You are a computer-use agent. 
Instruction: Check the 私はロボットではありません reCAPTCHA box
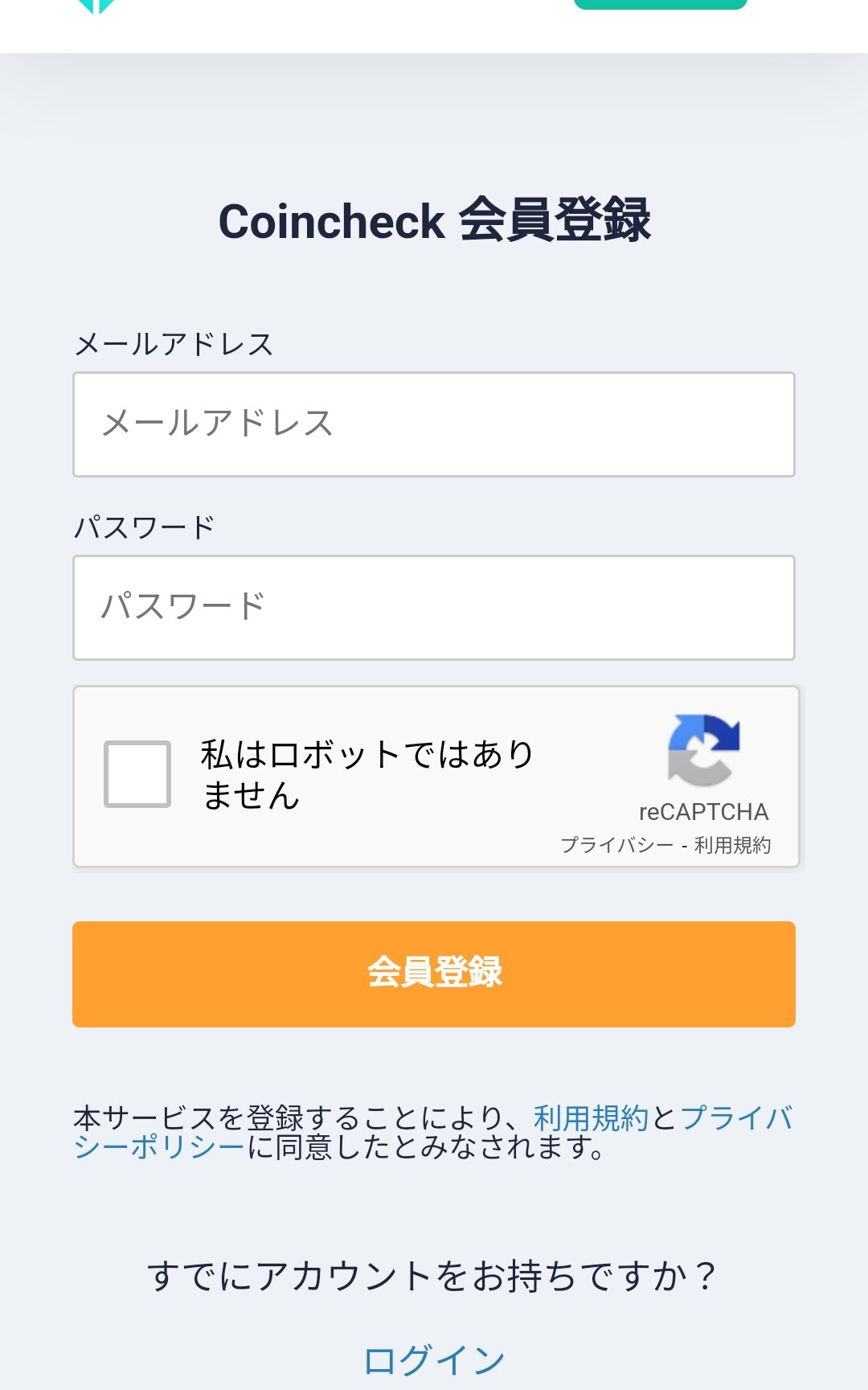[x=137, y=774]
